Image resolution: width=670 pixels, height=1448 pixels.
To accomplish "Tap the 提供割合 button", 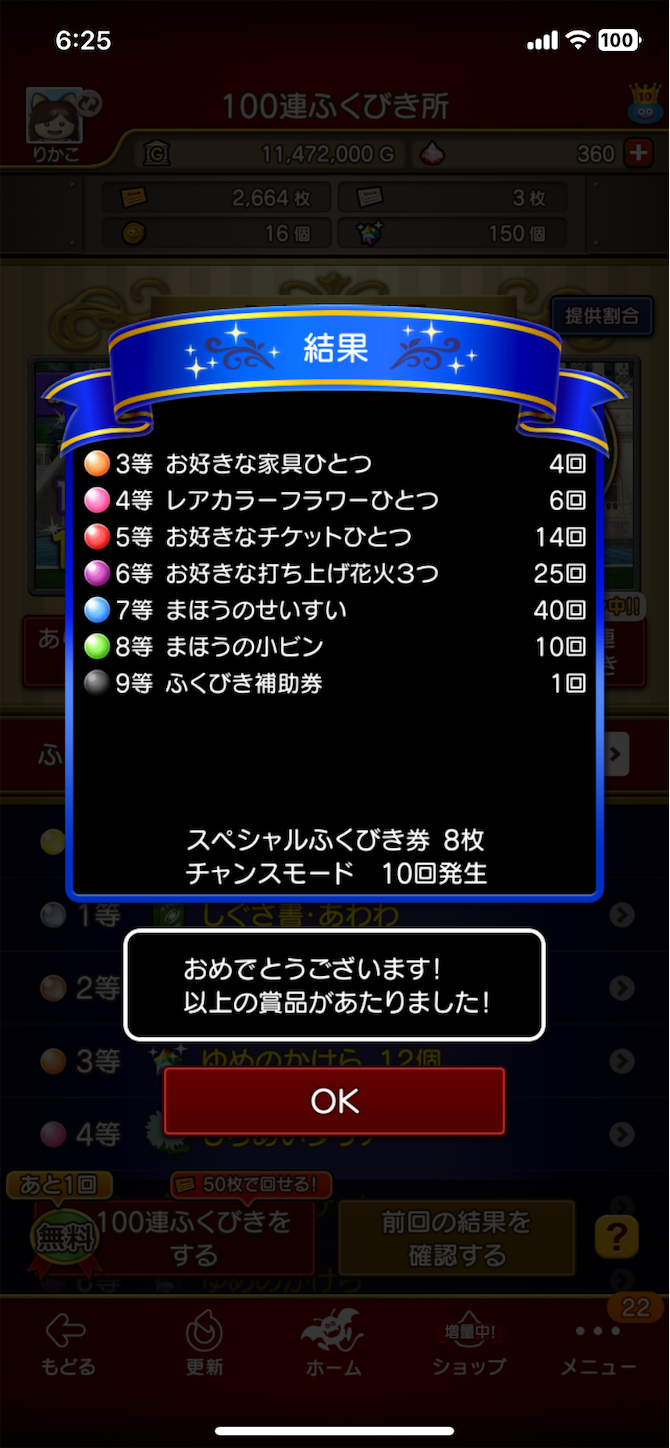I will click(x=602, y=316).
